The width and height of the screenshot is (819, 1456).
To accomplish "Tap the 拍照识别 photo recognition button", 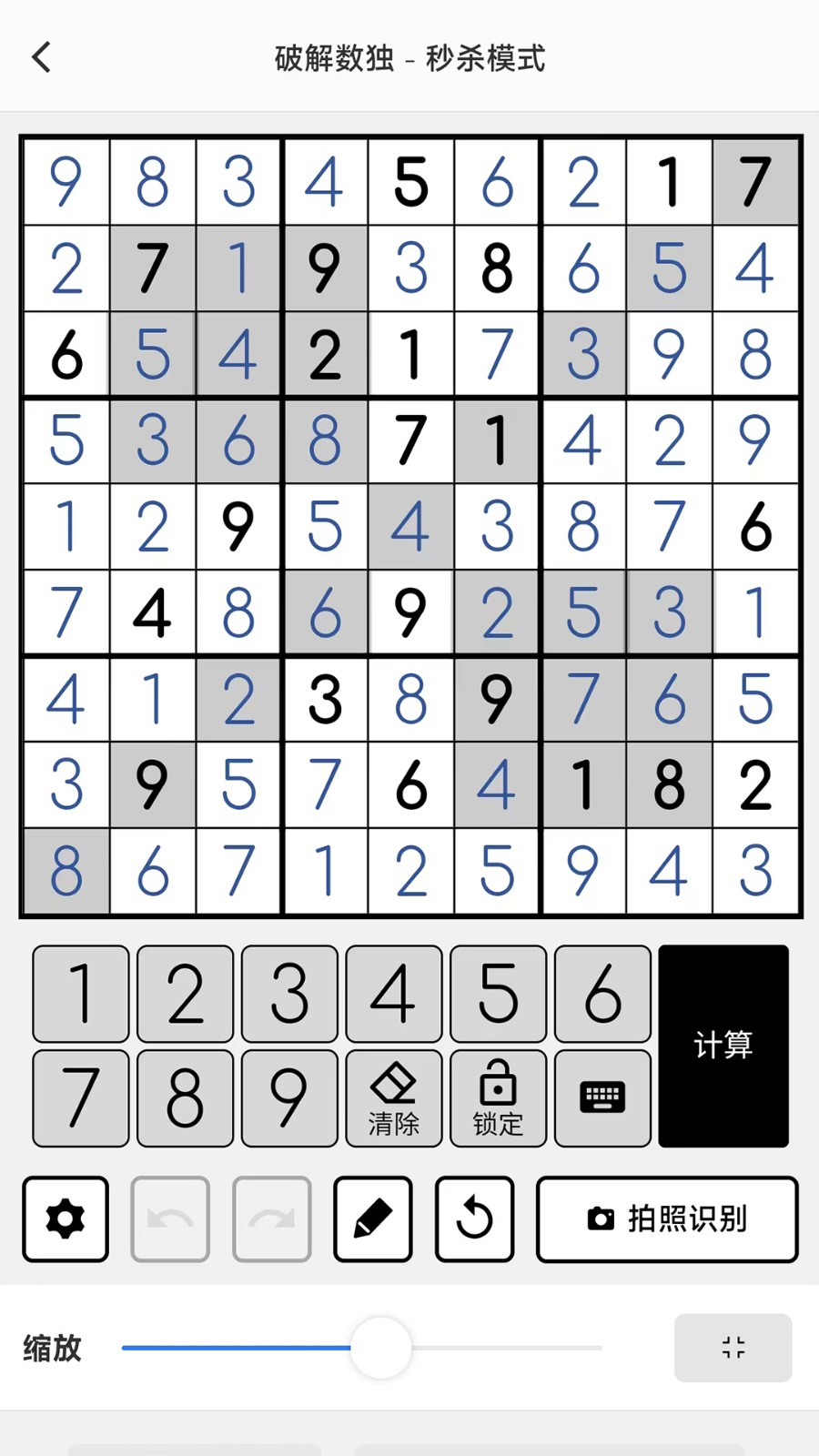I will pos(667,1219).
